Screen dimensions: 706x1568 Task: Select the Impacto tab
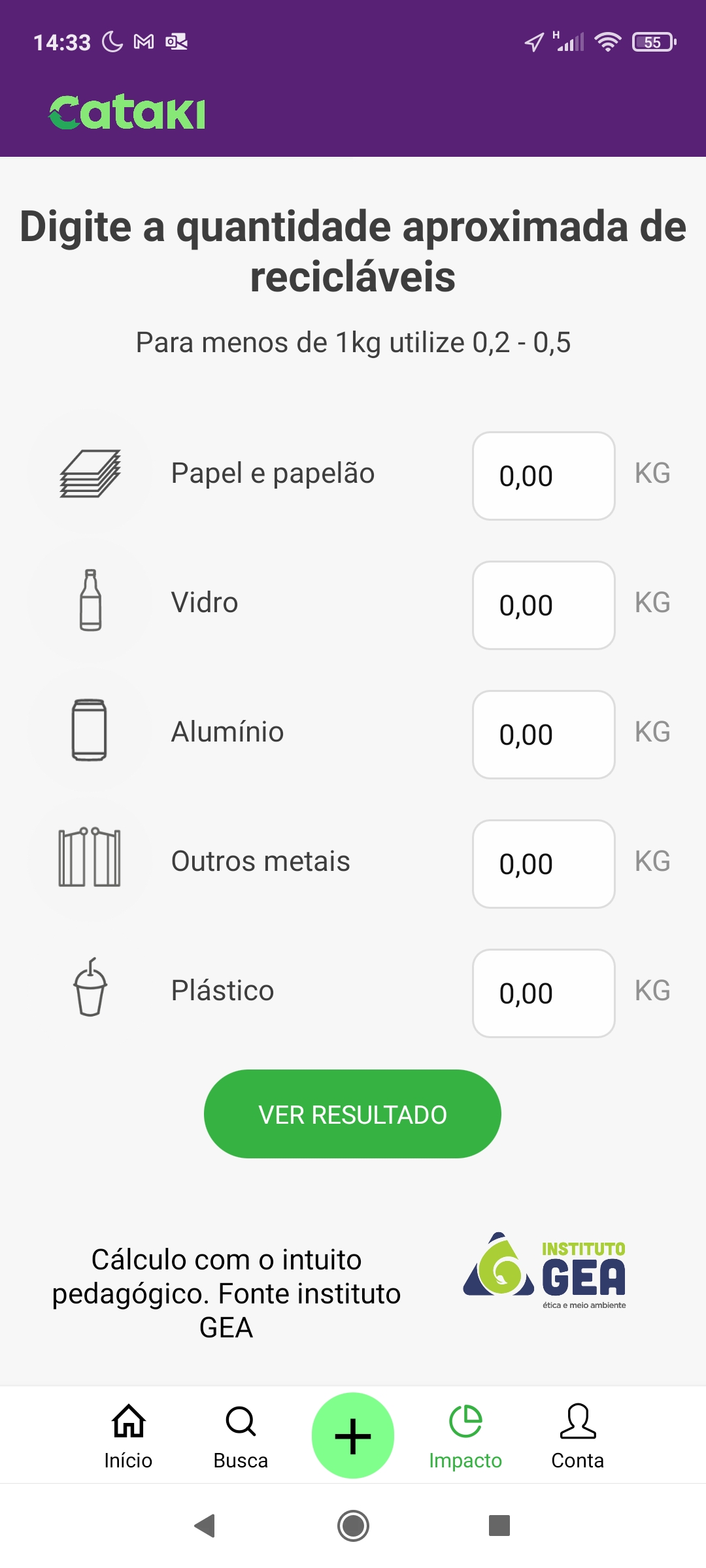465,1435
